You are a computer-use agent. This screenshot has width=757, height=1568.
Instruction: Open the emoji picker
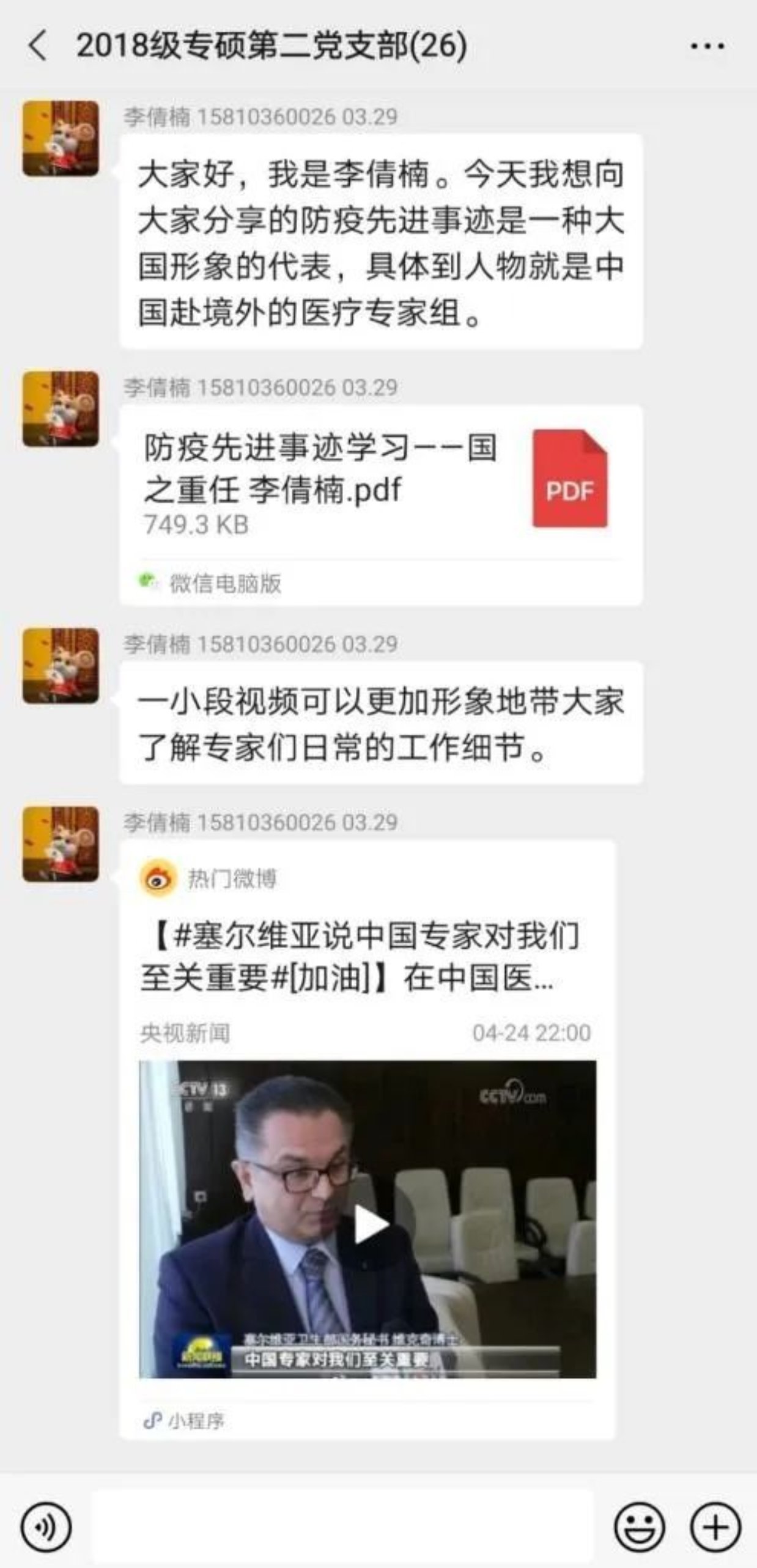click(x=639, y=1526)
